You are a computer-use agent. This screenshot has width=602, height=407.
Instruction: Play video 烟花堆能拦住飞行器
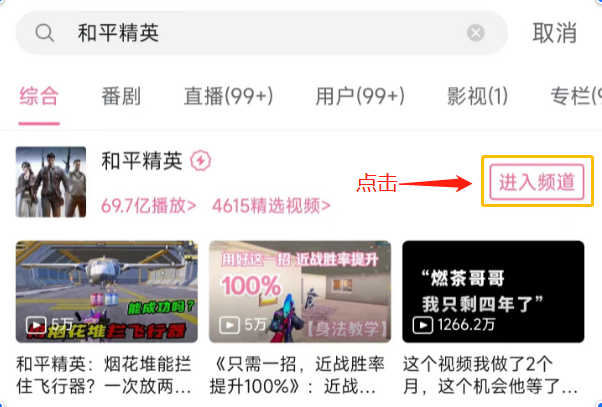pyautogui.click(x=106, y=291)
